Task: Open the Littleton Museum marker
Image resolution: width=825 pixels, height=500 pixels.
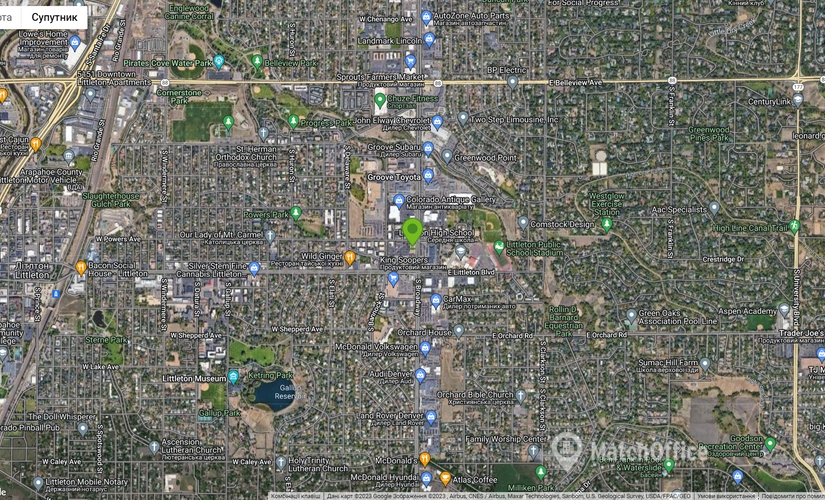Action: (x=233, y=377)
